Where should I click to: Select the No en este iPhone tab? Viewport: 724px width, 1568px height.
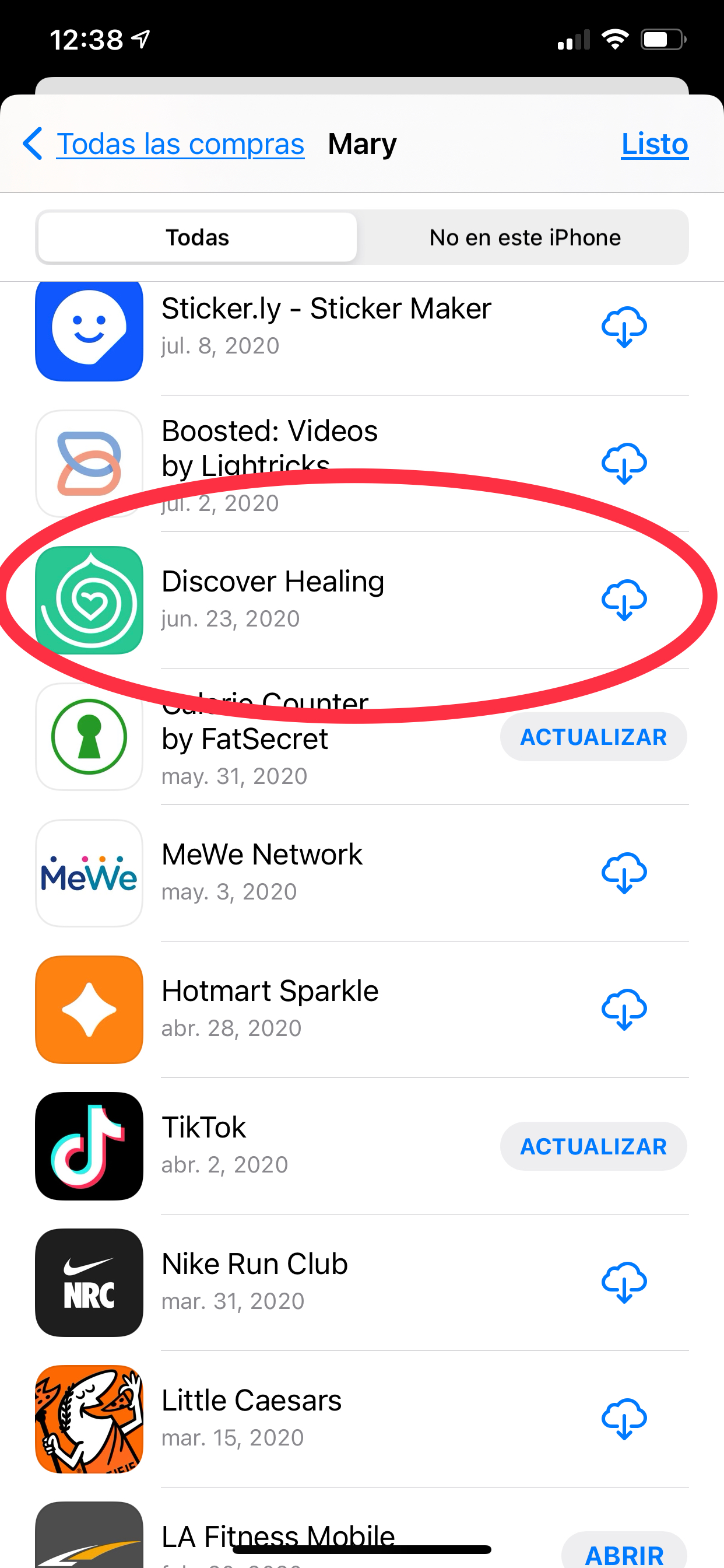click(525, 237)
